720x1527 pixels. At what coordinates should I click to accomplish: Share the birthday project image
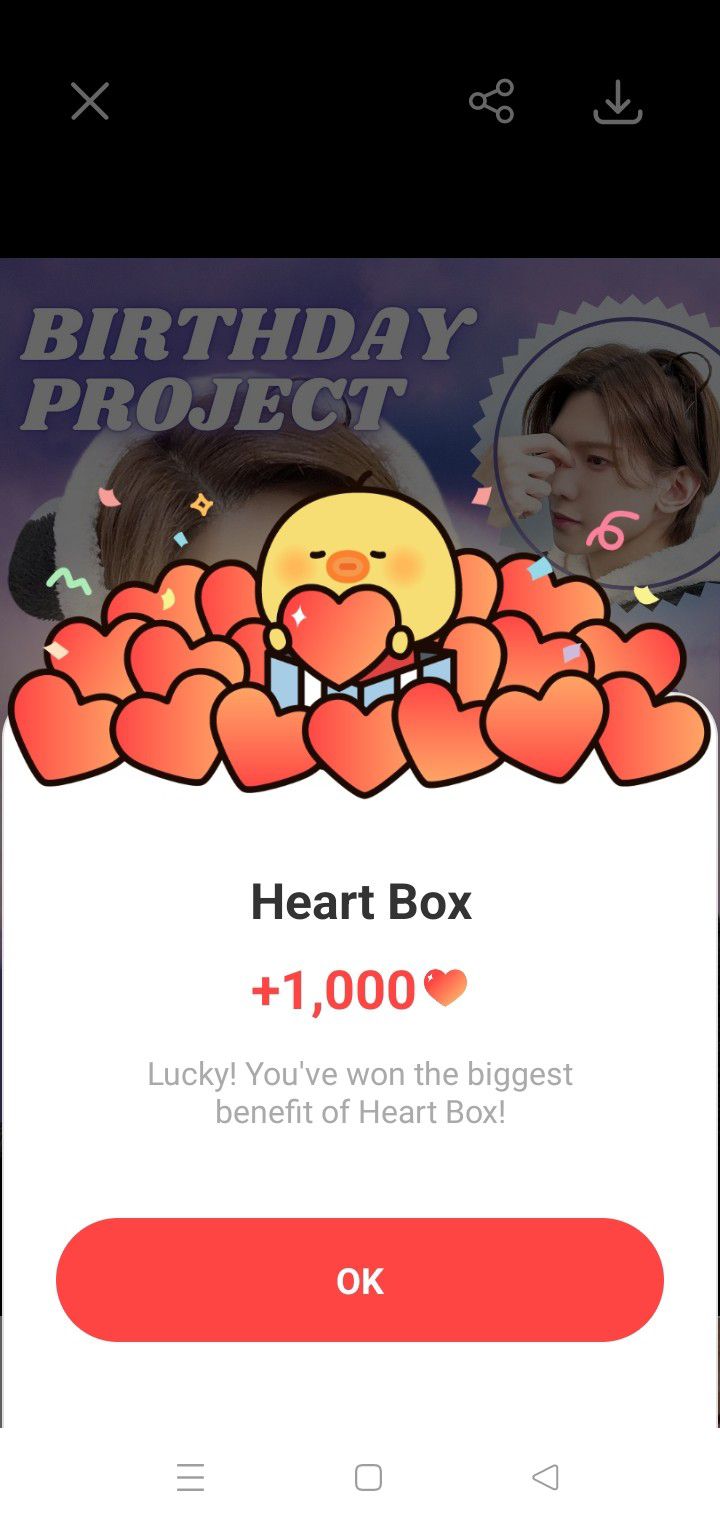click(491, 101)
